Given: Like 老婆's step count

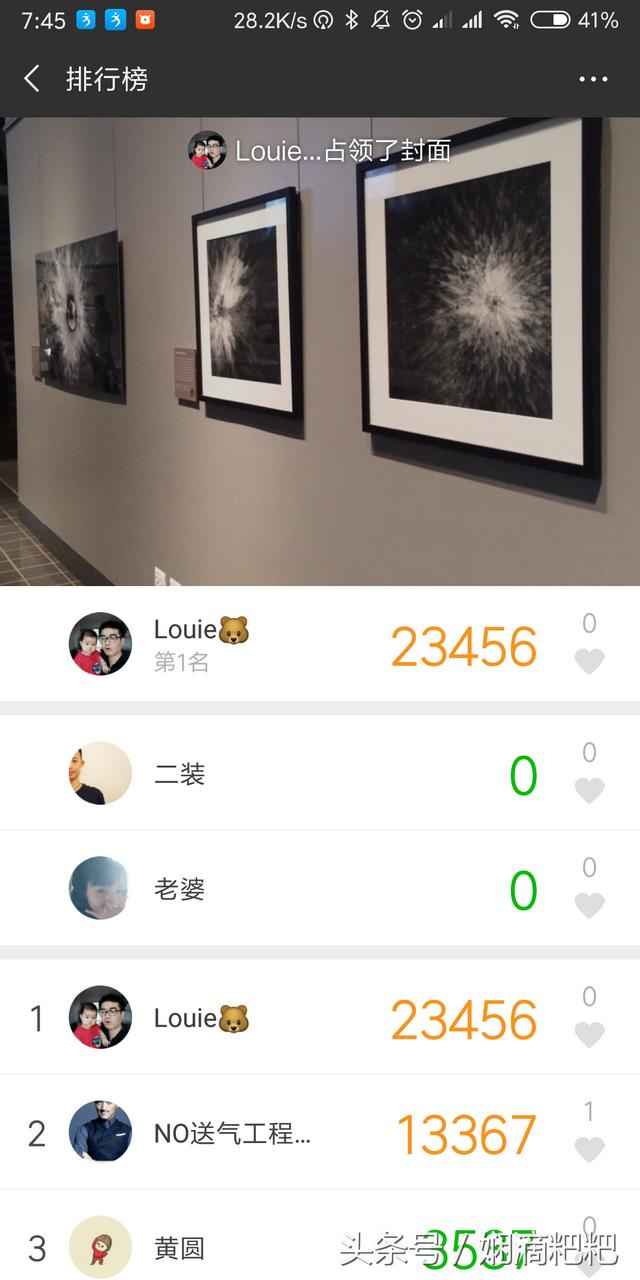Looking at the screenshot, I should pos(589,905).
